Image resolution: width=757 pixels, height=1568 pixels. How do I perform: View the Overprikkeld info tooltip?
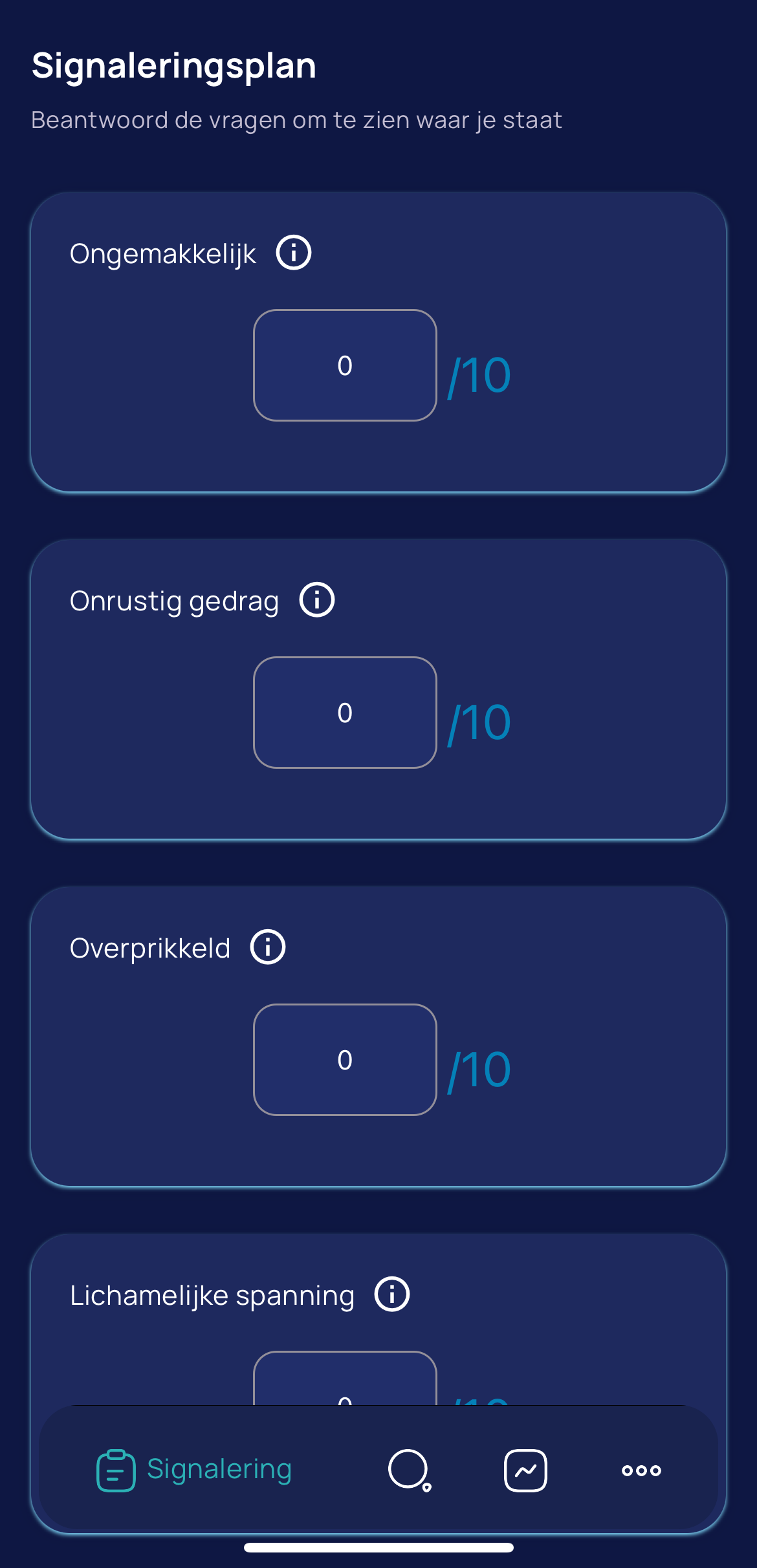pos(268,947)
